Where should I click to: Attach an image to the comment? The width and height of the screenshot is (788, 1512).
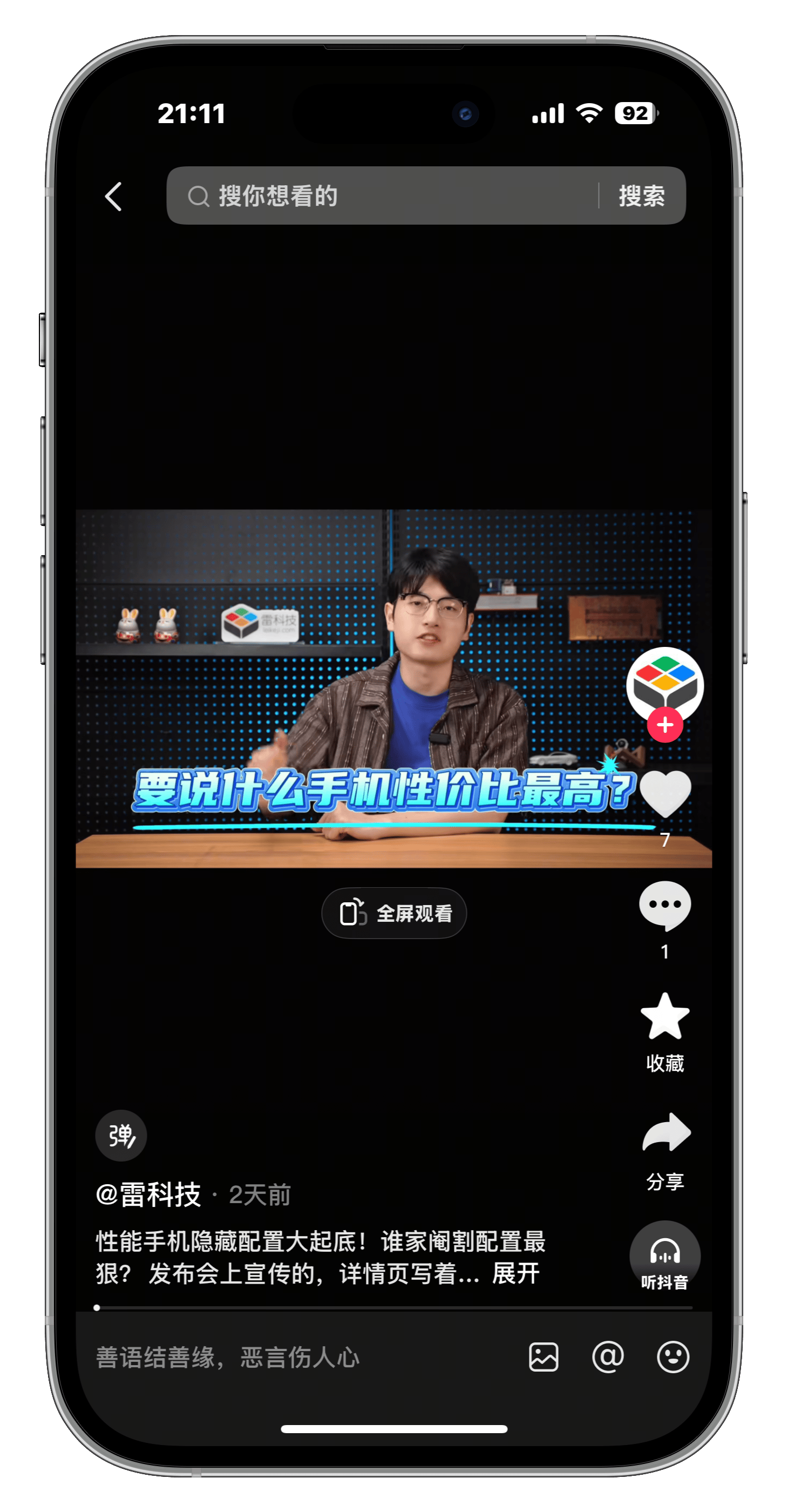(544, 1357)
